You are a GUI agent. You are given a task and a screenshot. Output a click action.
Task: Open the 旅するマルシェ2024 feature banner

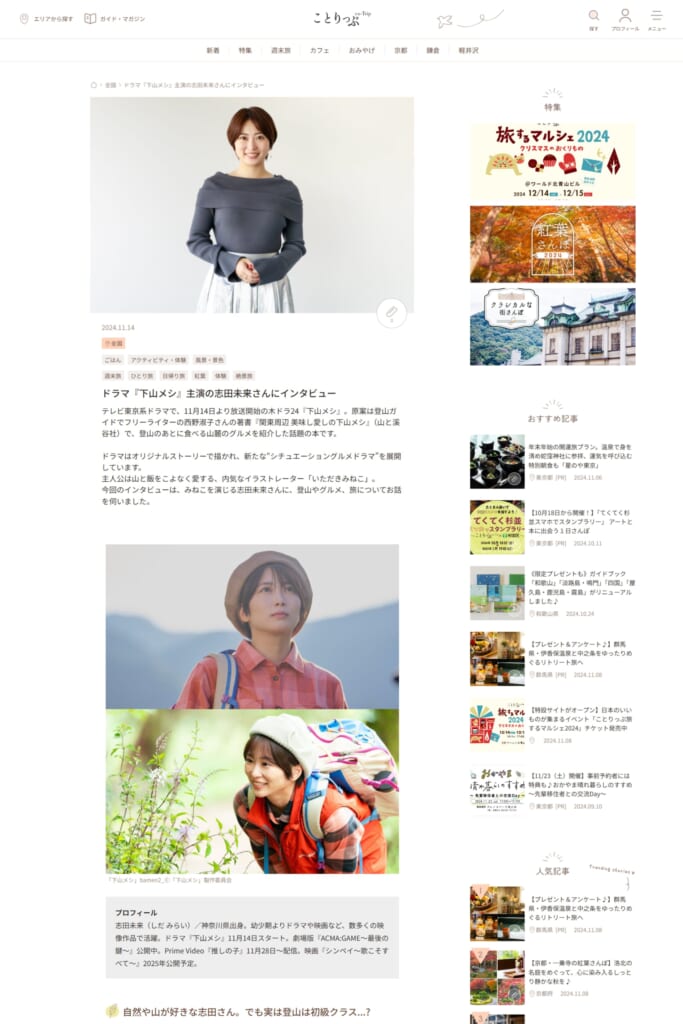point(552,163)
